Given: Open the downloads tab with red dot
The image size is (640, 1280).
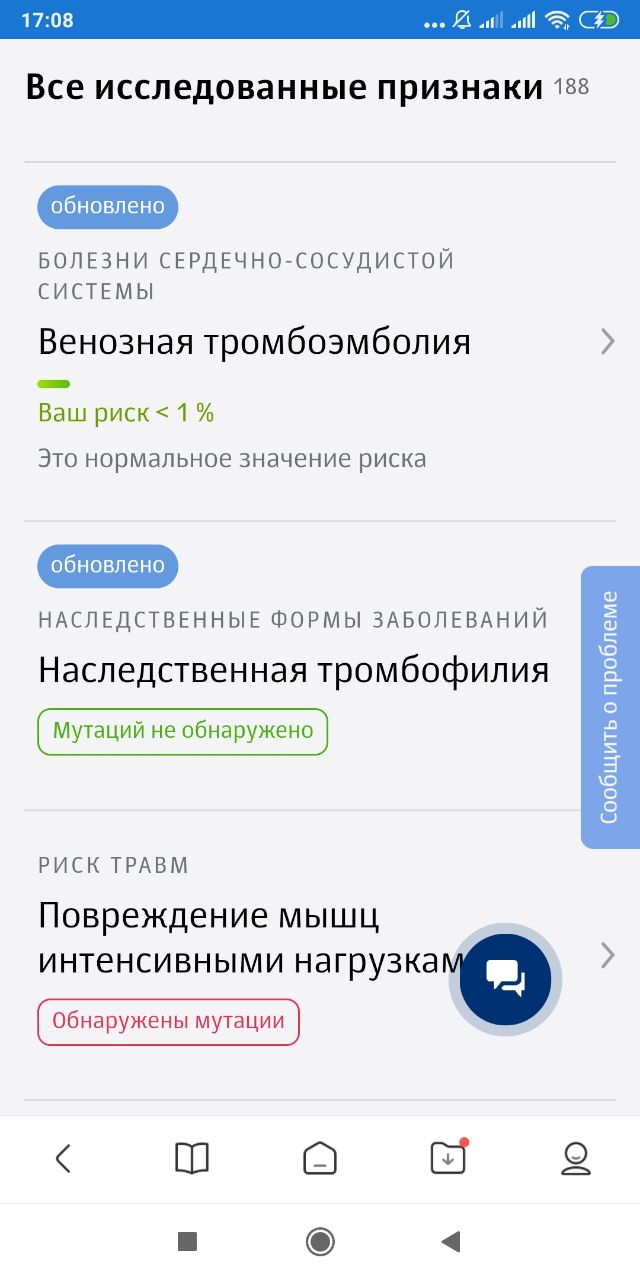Looking at the screenshot, I should click(x=448, y=1159).
